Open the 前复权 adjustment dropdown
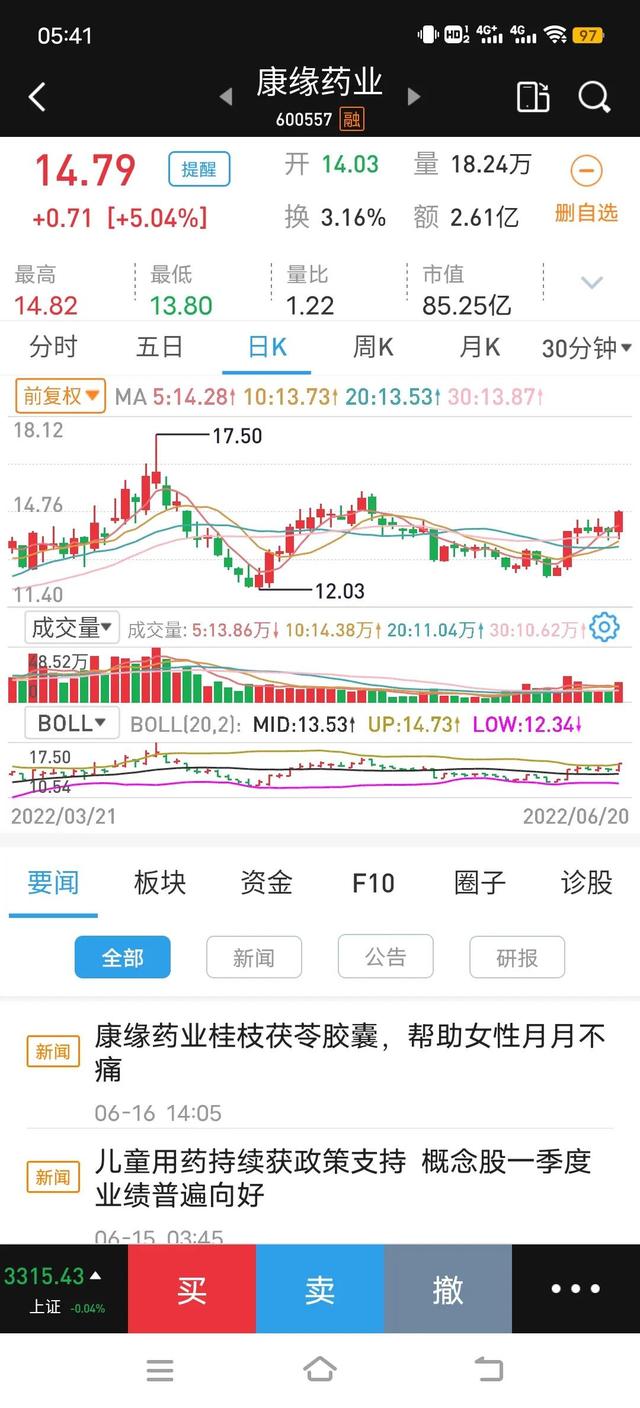Image resolution: width=640 pixels, height=1408 pixels. (x=60, y=396)
